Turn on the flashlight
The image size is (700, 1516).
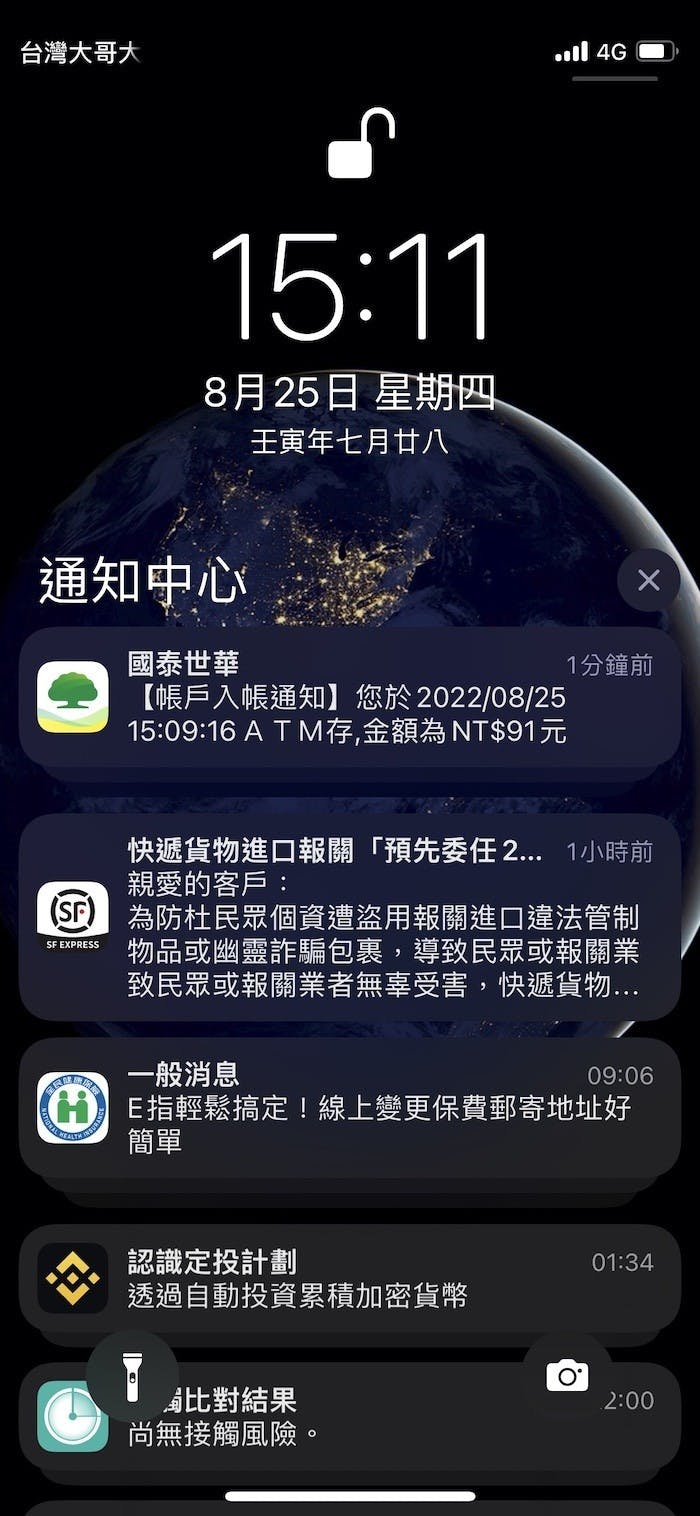point(132,1376)
